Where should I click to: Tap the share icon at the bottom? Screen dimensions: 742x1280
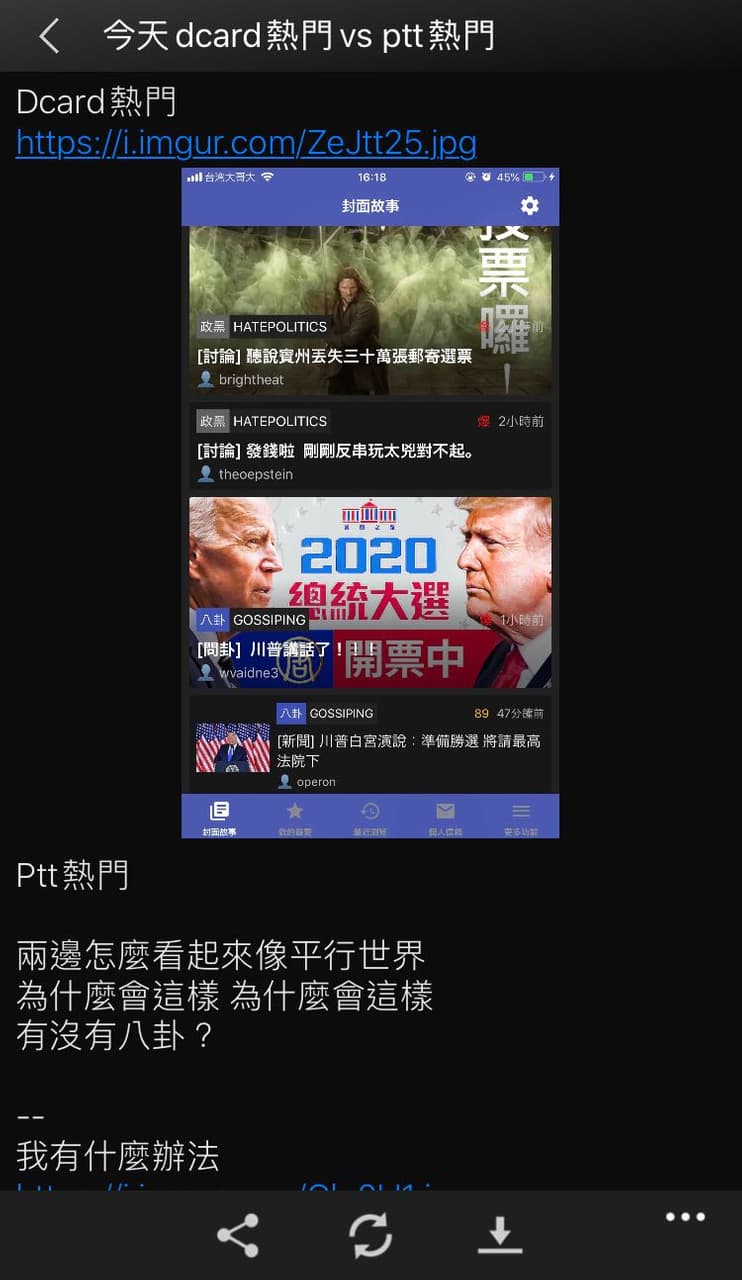coord(238,1233)
